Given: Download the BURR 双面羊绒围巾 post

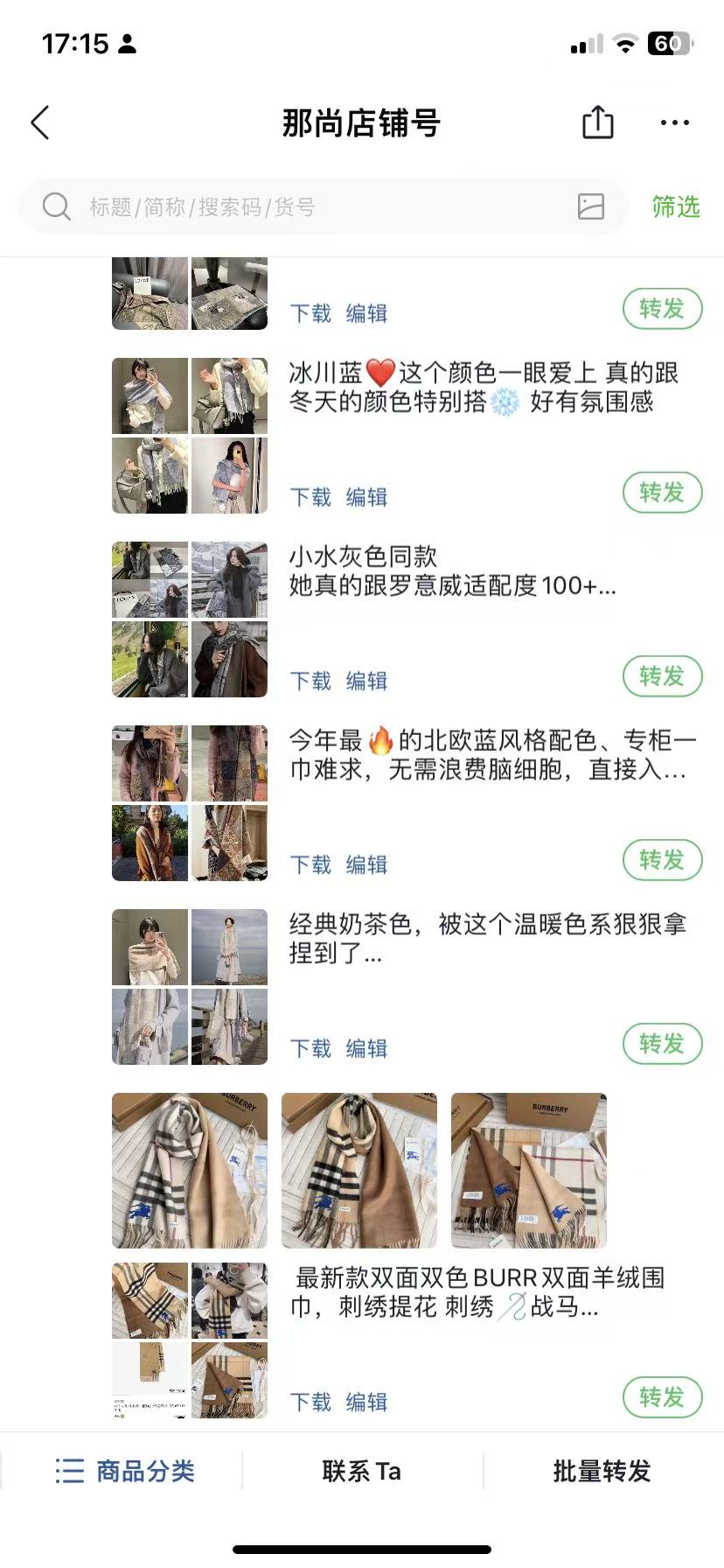Looking at the screenshot, I should click(310, 1402).
